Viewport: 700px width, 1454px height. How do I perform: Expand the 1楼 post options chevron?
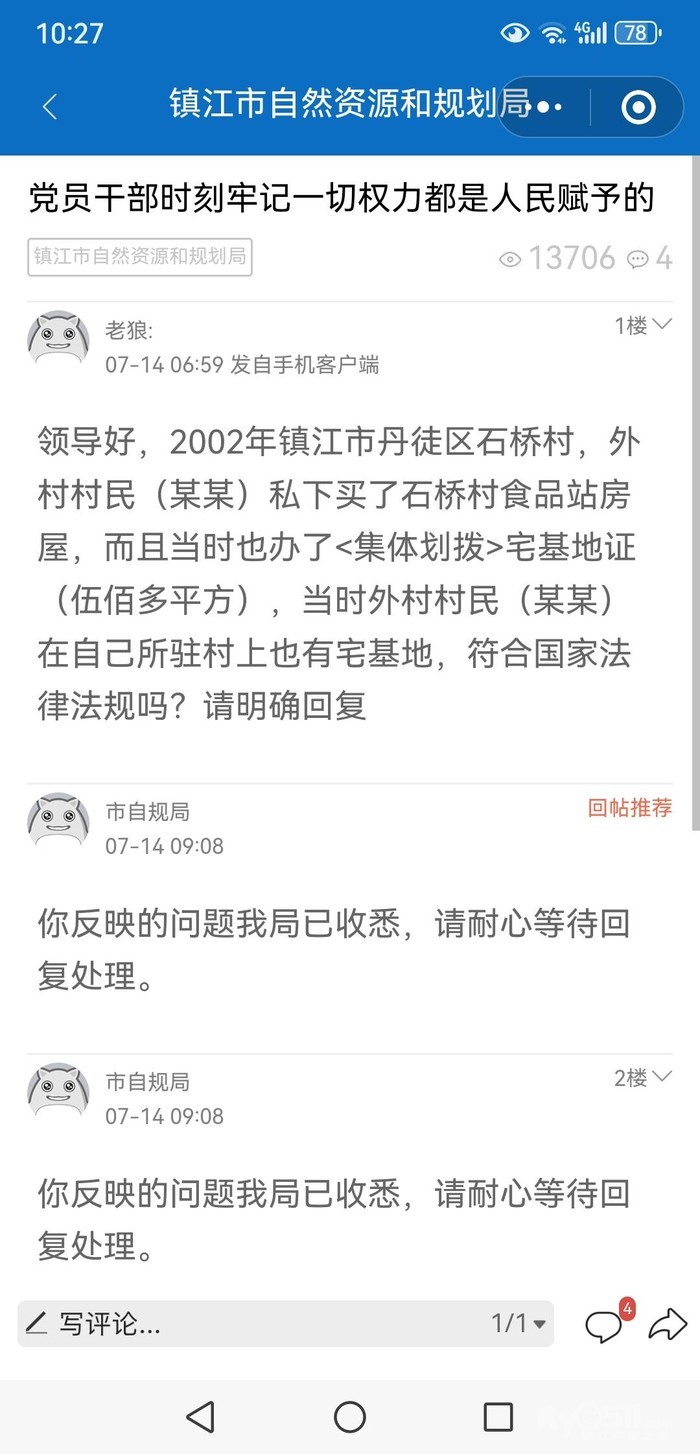(661, 325)
